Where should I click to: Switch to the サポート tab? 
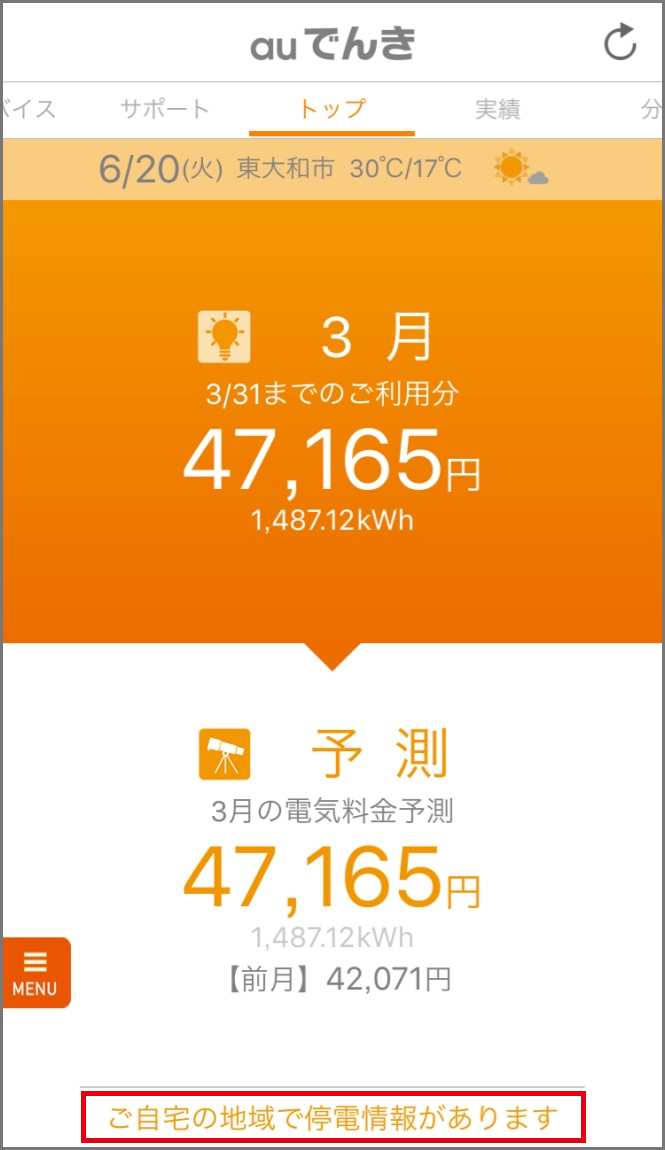point(165,109)
